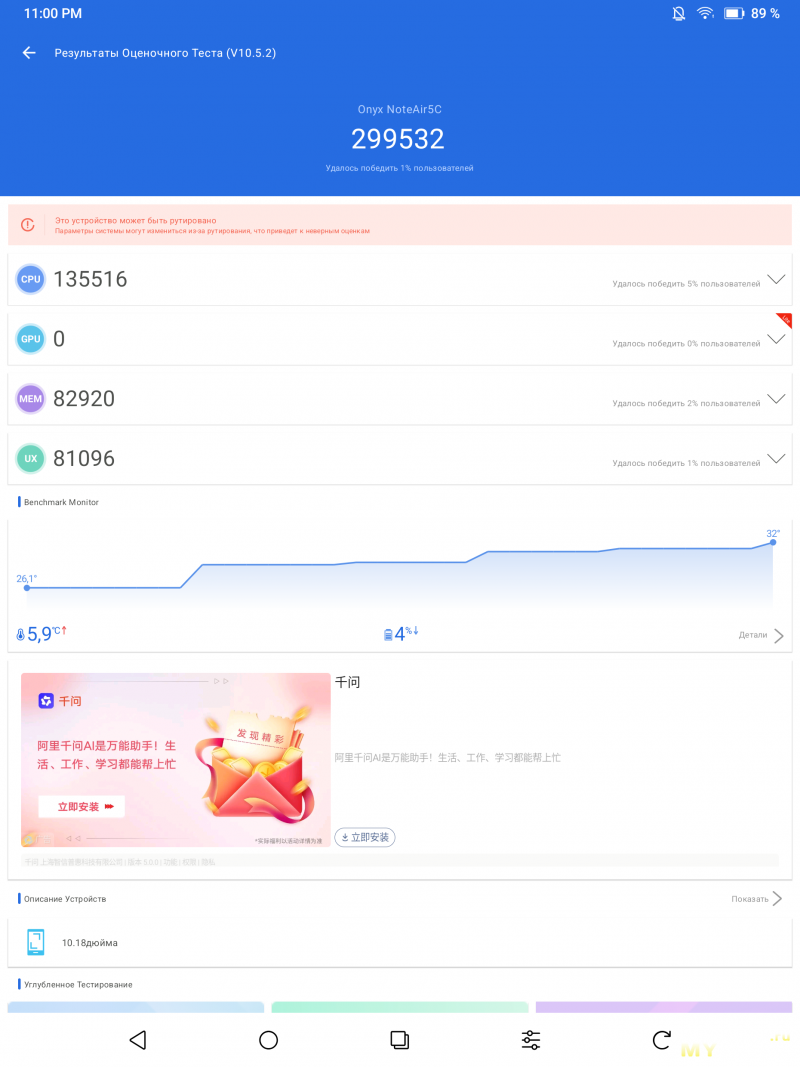Expand the UX score details
This screenshot has height=1067, width=800.
click(776, 459)
